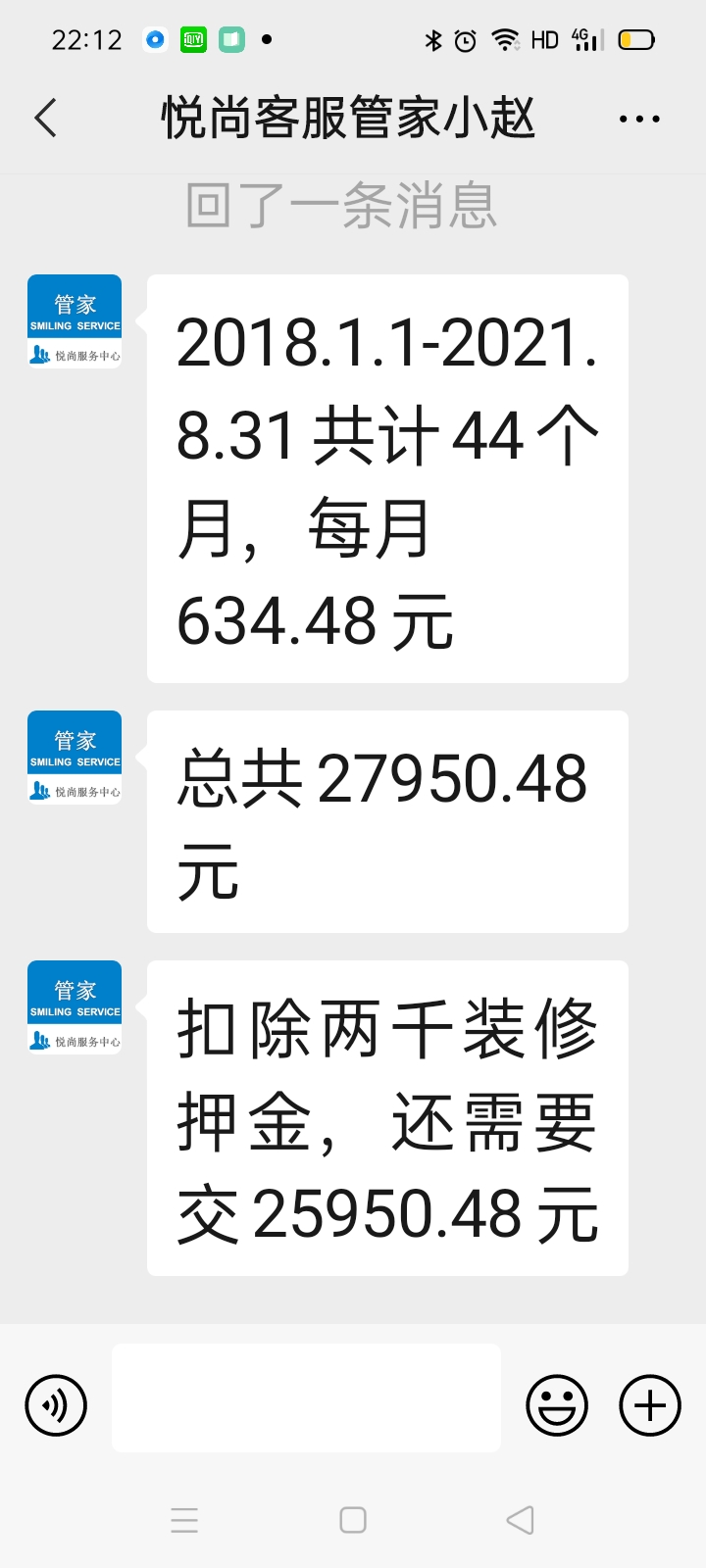Switch to voice message input
Screen dimensions: 706x1568
coord(56,1405)
